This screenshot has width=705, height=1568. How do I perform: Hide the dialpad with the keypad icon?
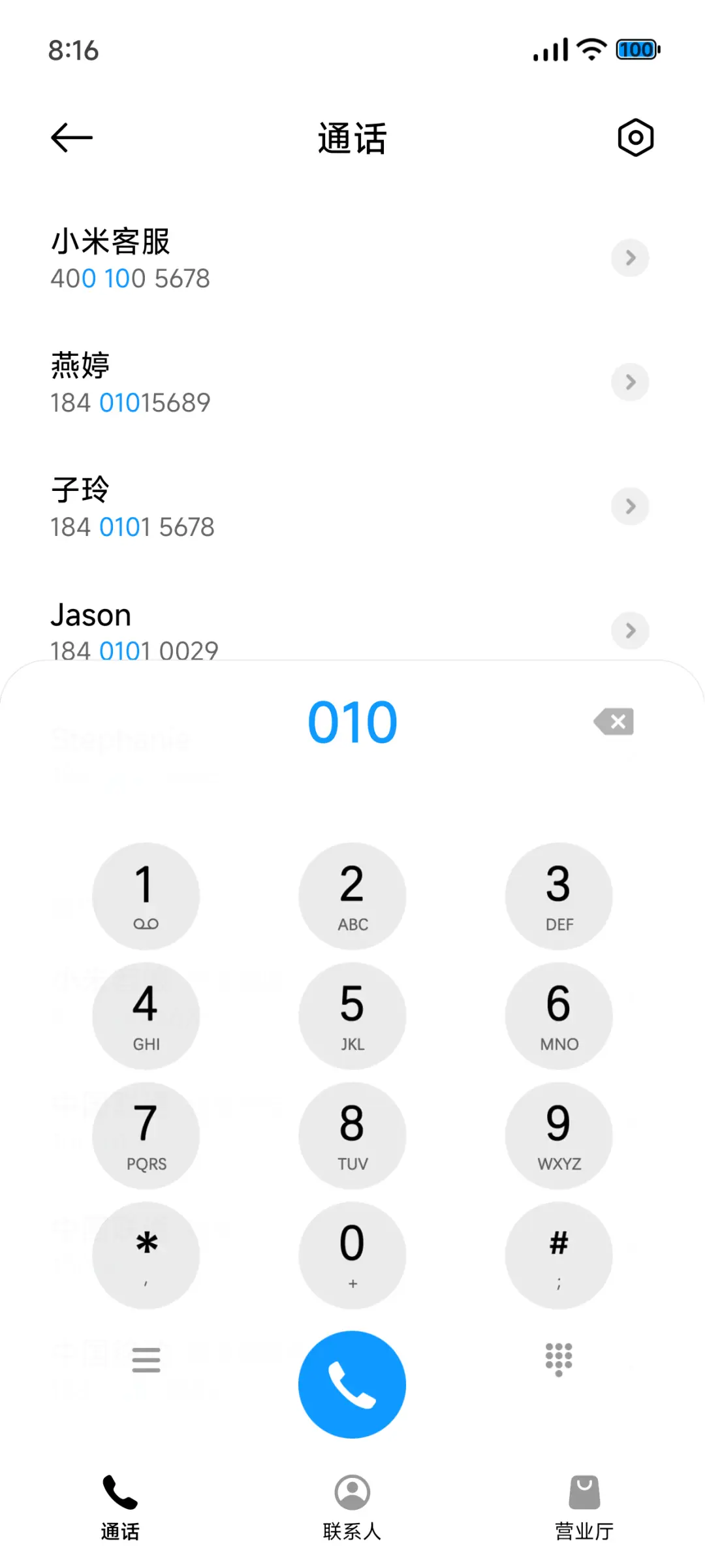[558, 1359]
